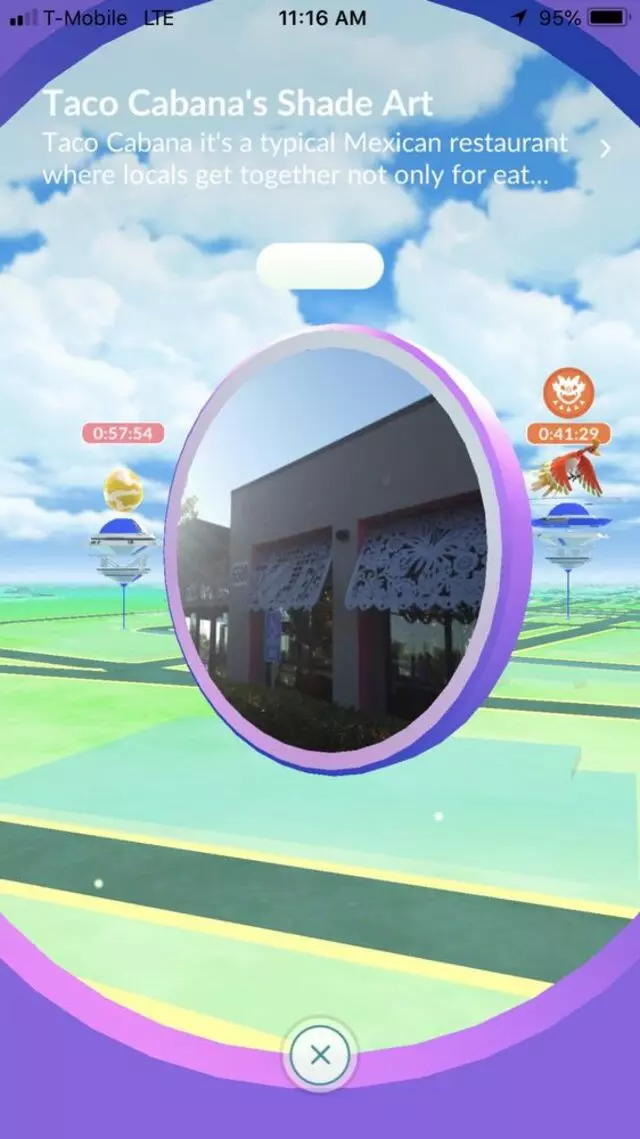Close the PokéStop view
640x1139 pixels.
pos(319,1055)
